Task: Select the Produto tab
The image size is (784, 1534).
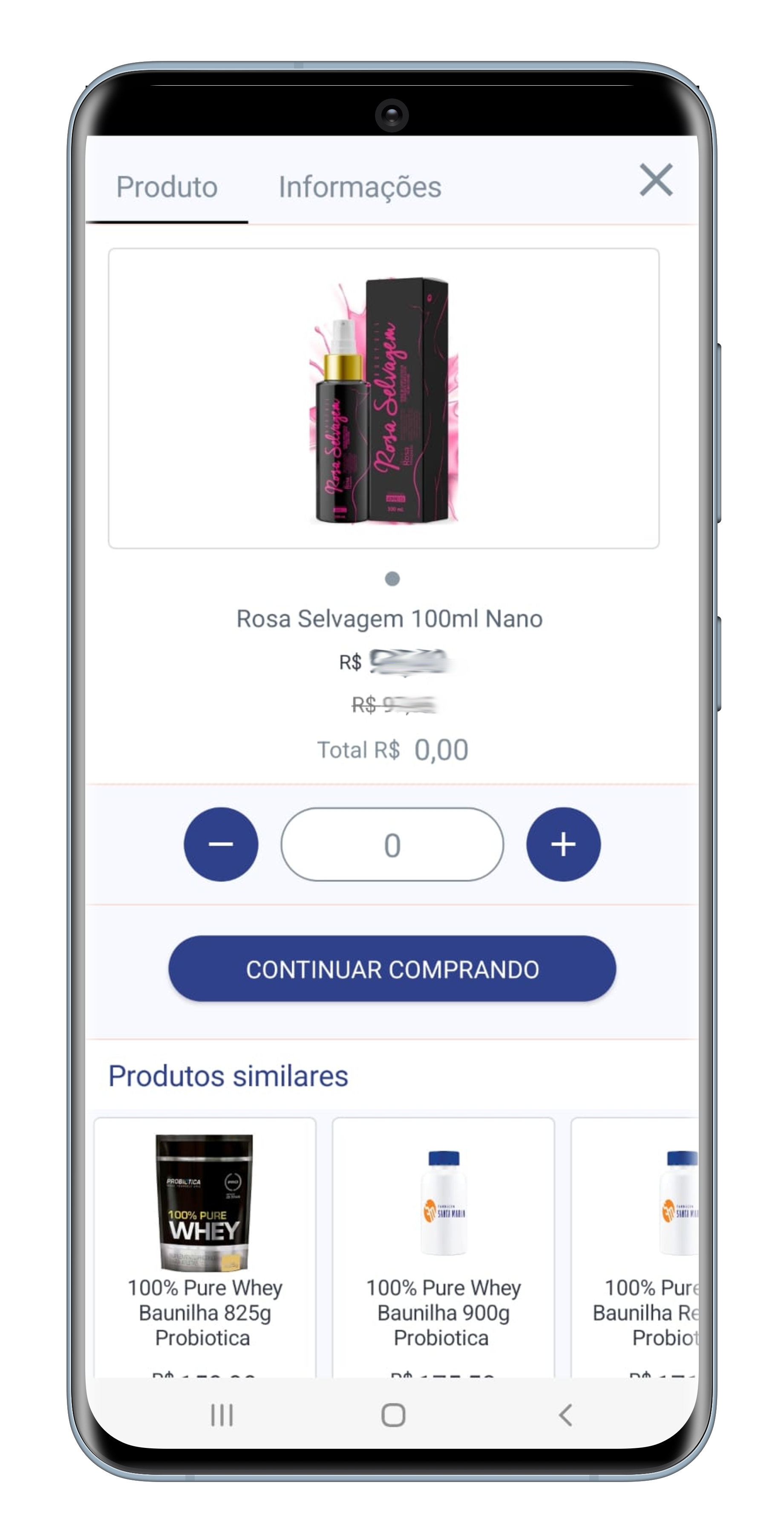Action: (167, 187)
